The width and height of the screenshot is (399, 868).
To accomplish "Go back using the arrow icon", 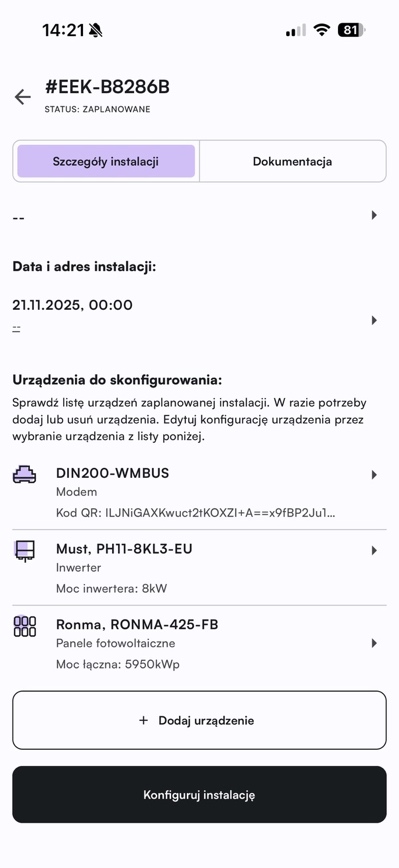I will pyautogui.click(x=23, y=97).
